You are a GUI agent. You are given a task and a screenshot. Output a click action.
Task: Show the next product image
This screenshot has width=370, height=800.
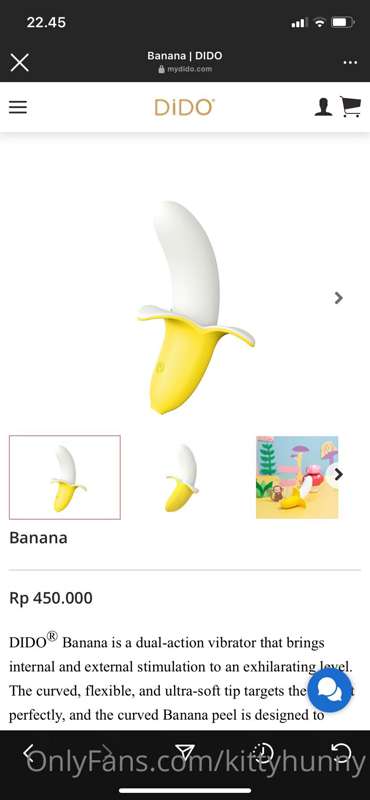click(338, 298)
